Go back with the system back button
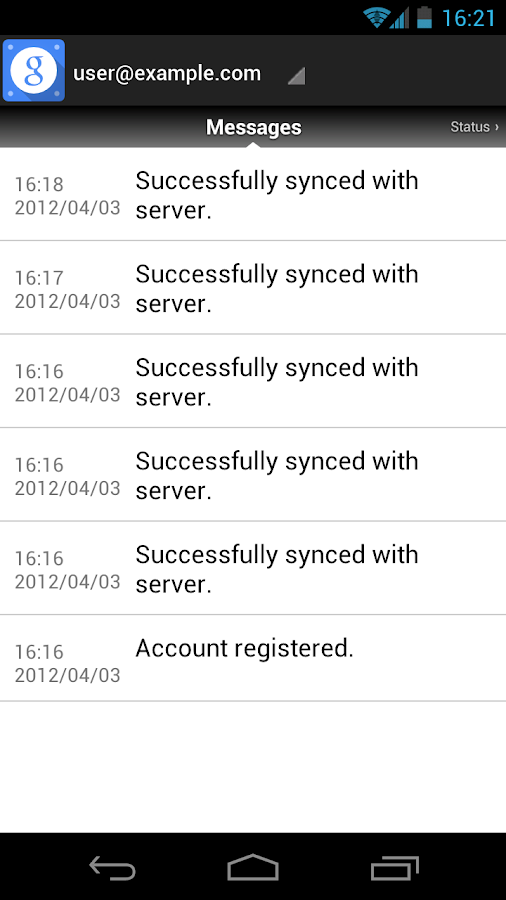The height and width of the screenshot is (900, 506). (112, 867)
